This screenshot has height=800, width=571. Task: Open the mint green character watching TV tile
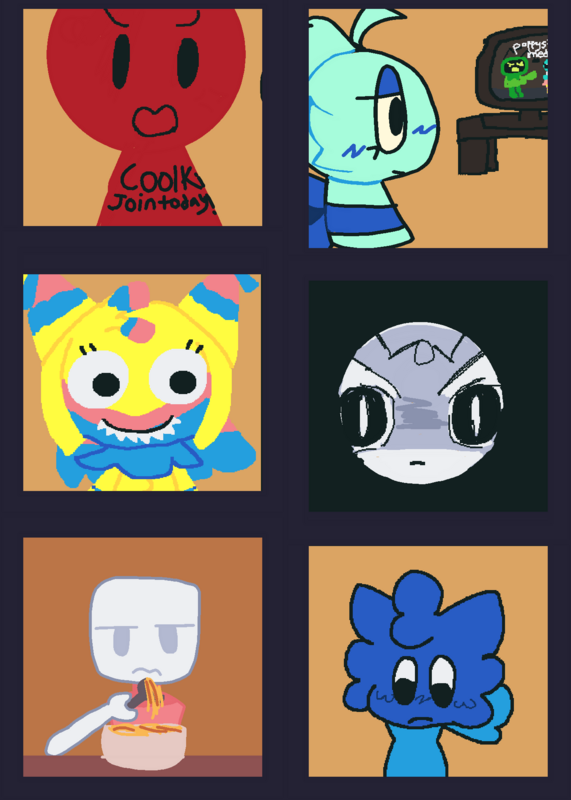(x=428, y=128)
